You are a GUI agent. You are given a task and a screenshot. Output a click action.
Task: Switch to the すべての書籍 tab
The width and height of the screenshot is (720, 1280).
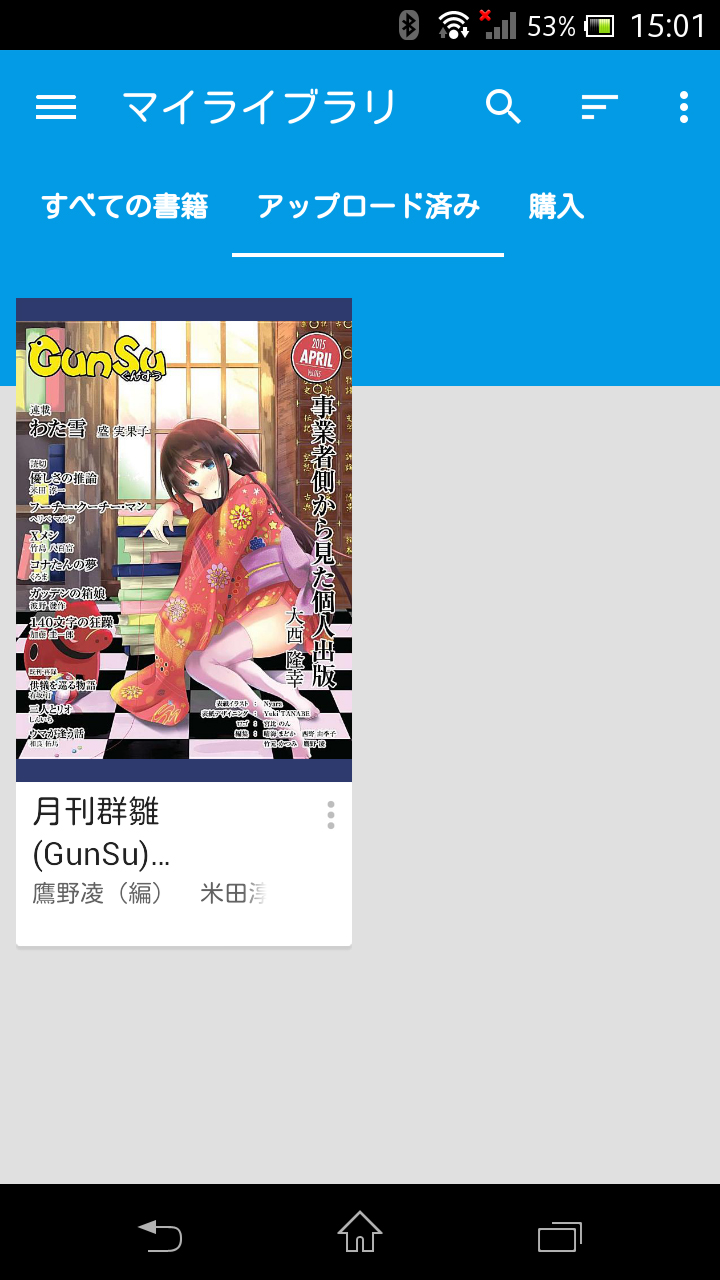[x=125, y=207]
